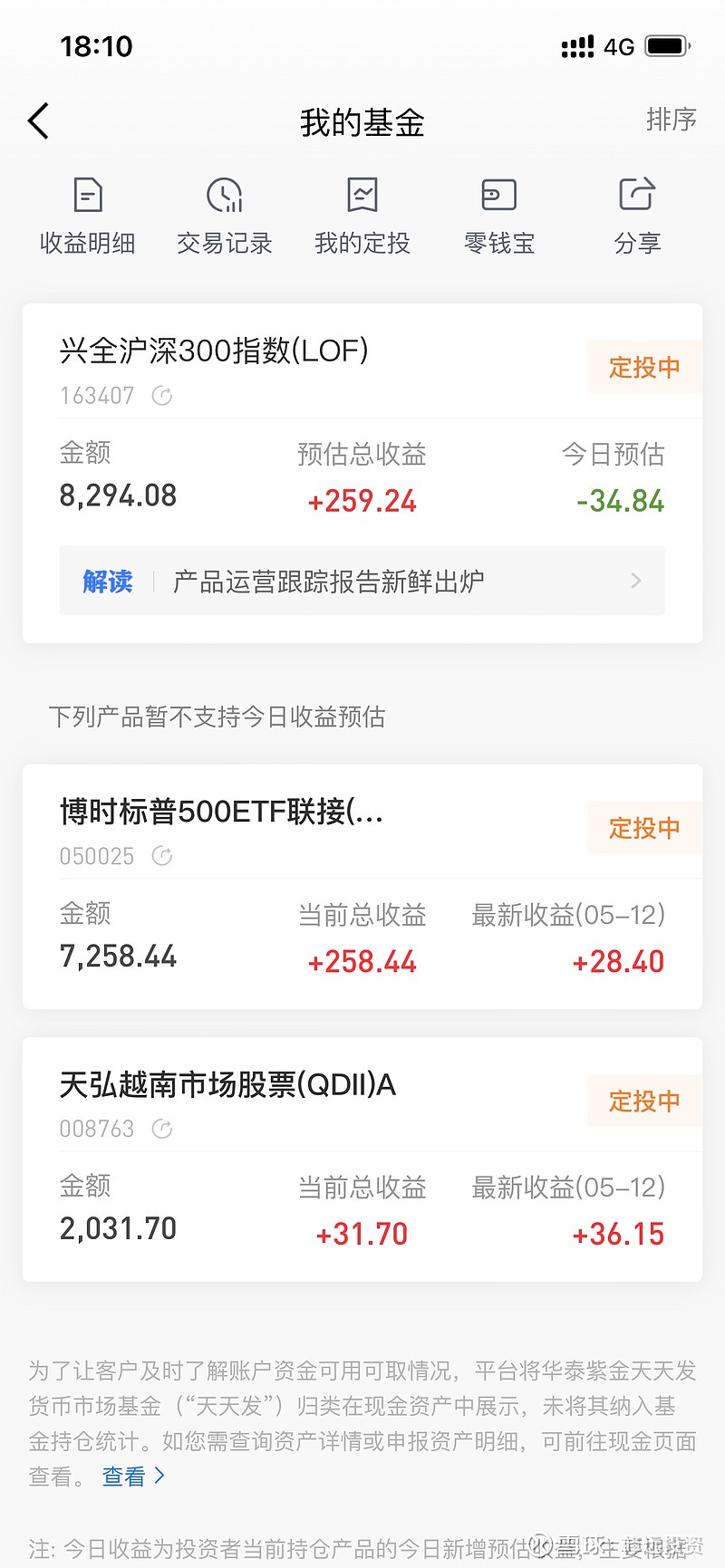Tap the 分享 share icon

click(x=637, y=216)
